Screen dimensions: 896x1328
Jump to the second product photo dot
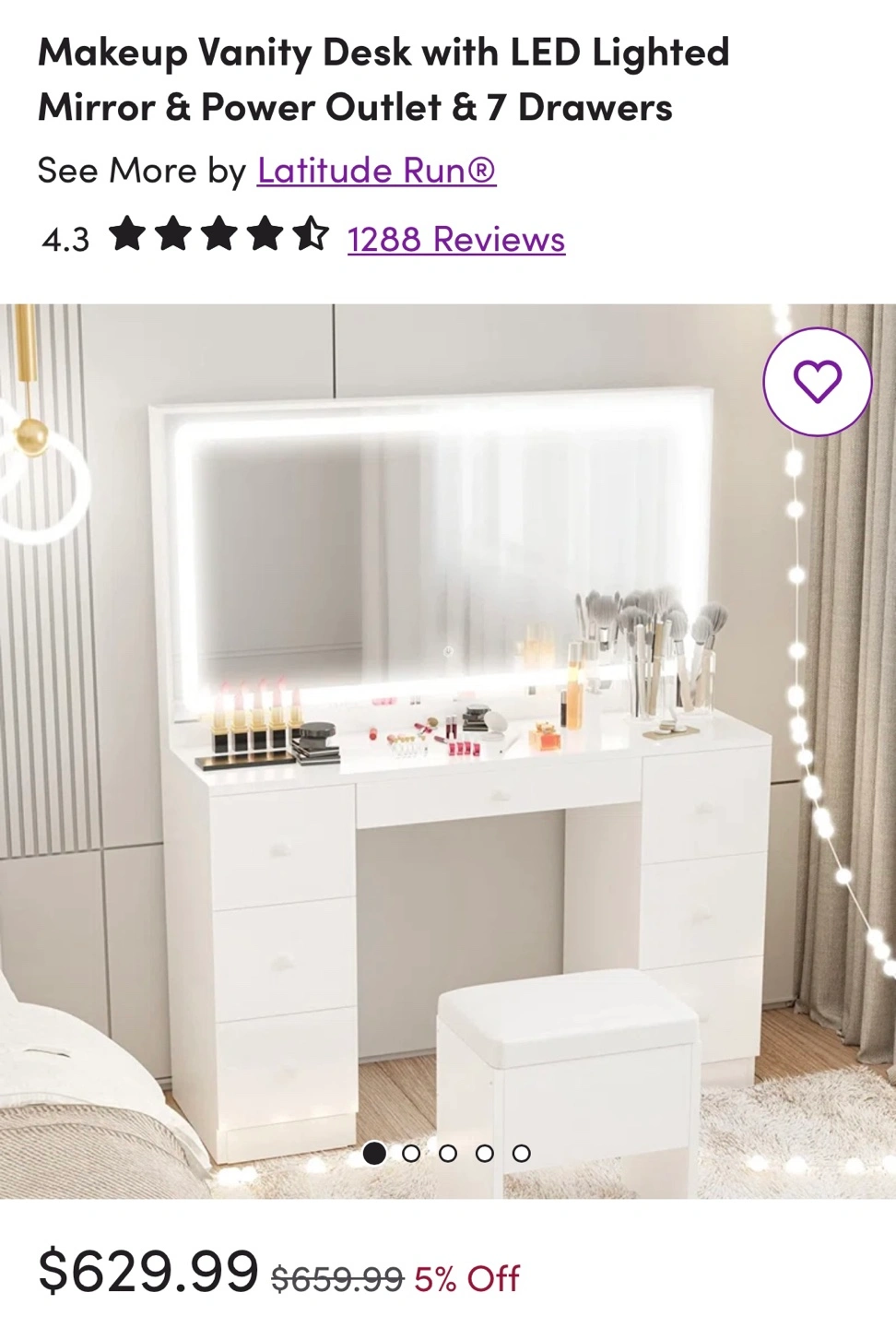tap(411, 1153)
